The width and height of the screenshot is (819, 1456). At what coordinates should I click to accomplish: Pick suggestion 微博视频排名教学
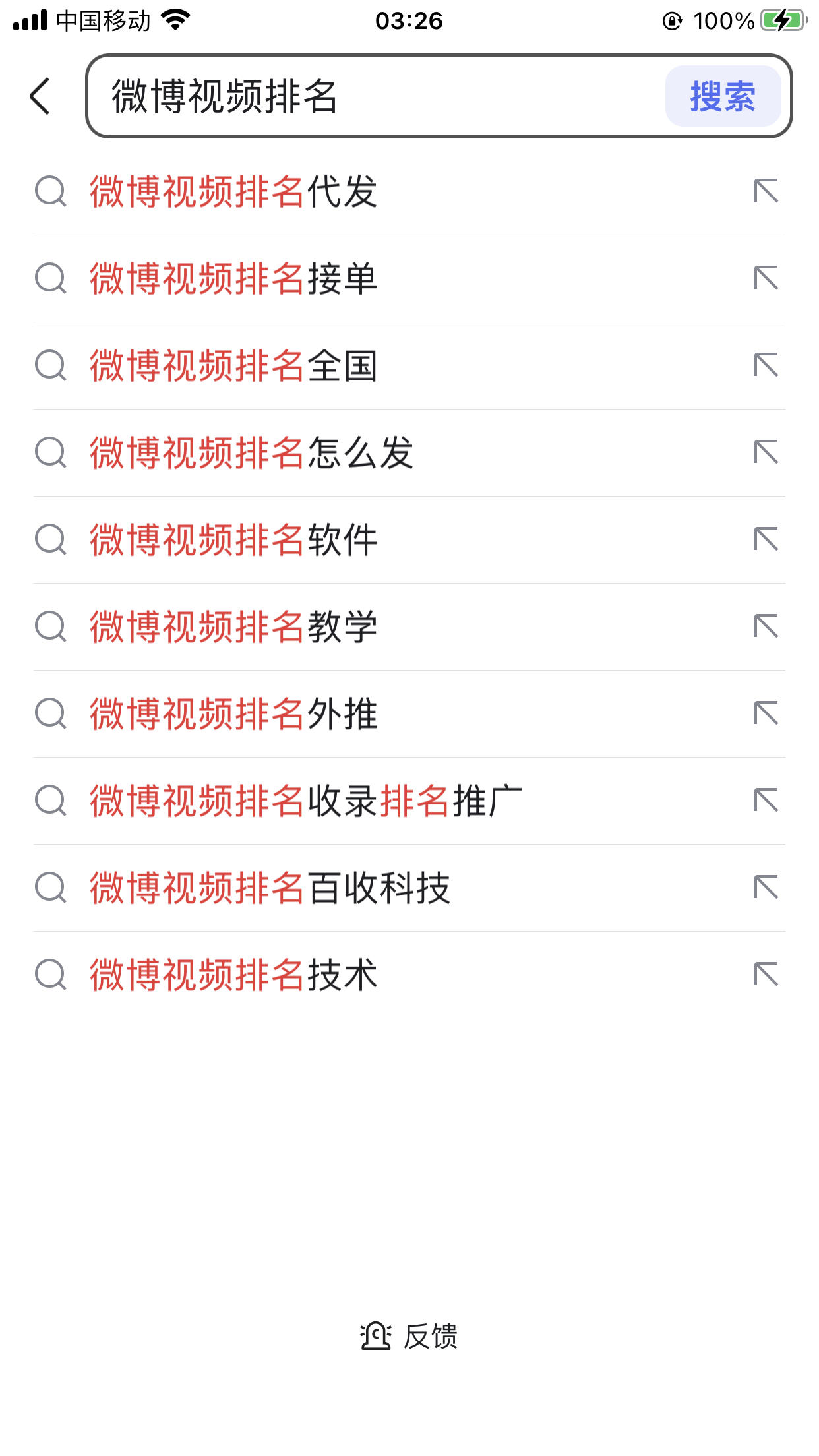click(x=409, y=627)
